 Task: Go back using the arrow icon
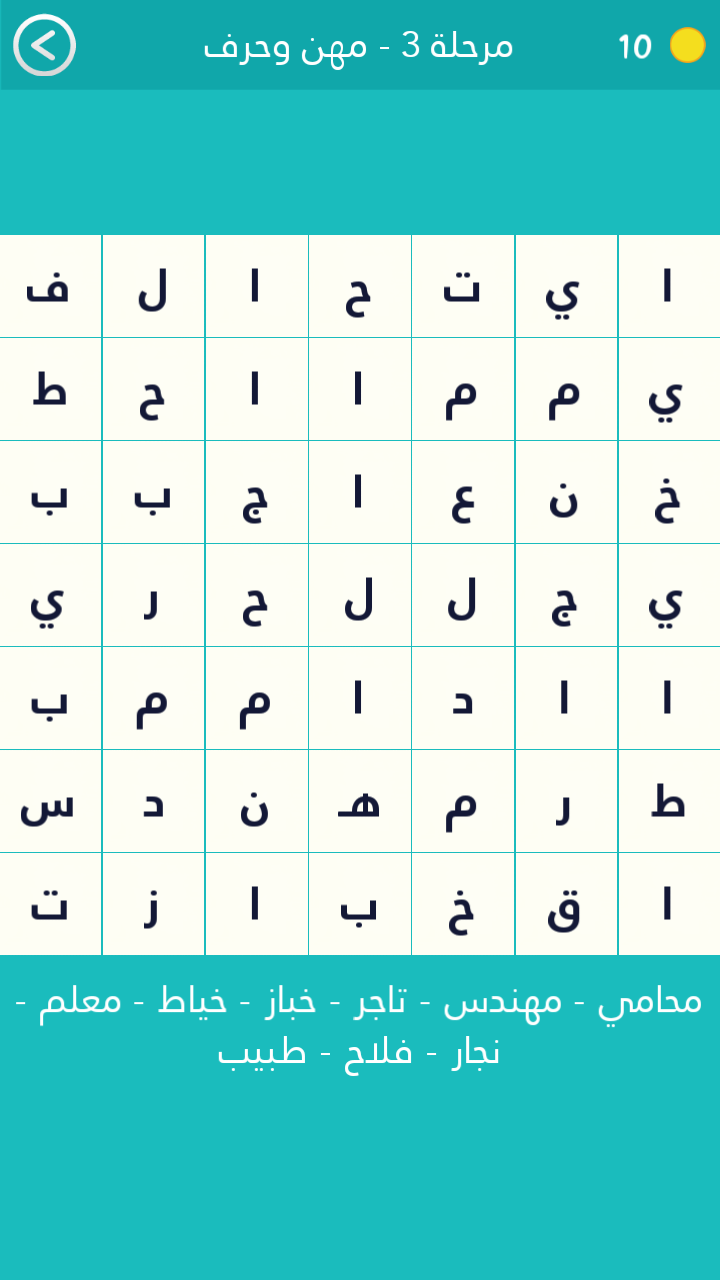tap(44, 45)
